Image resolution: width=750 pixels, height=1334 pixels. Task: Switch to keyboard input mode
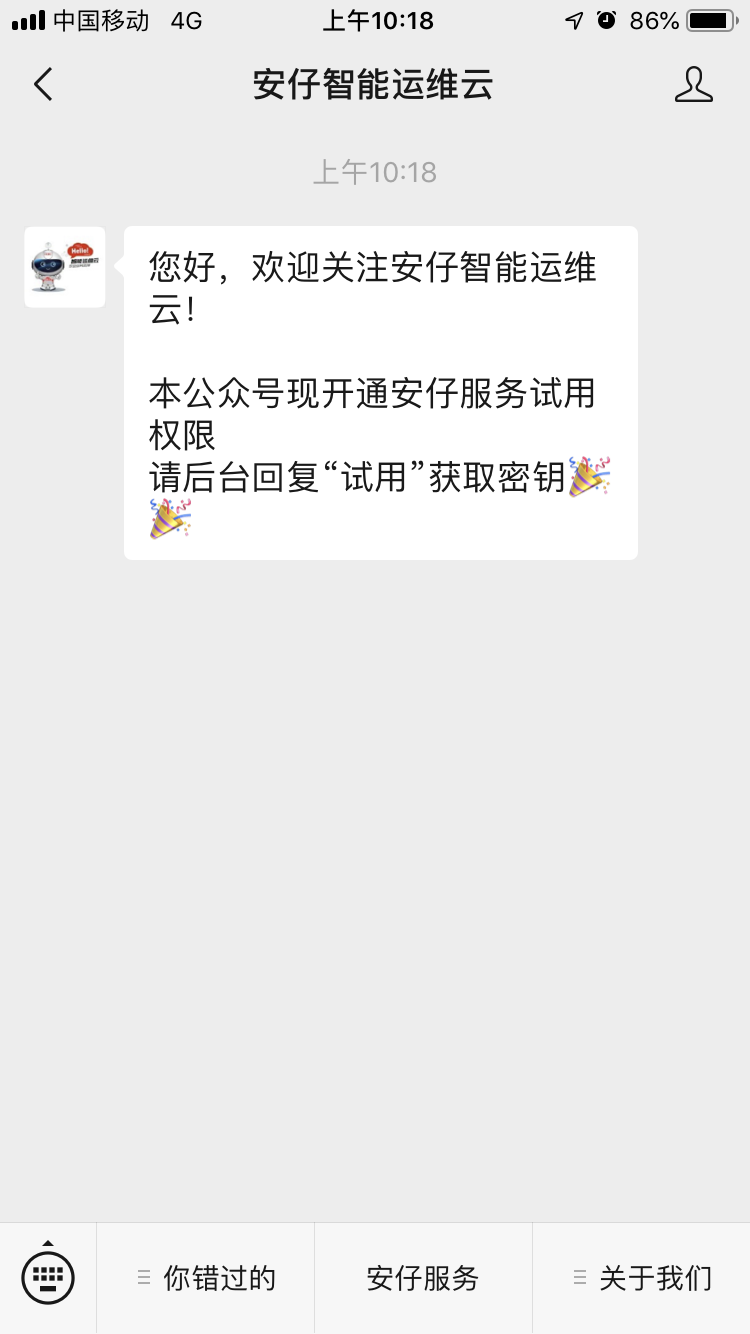(x=48, y=1277)
